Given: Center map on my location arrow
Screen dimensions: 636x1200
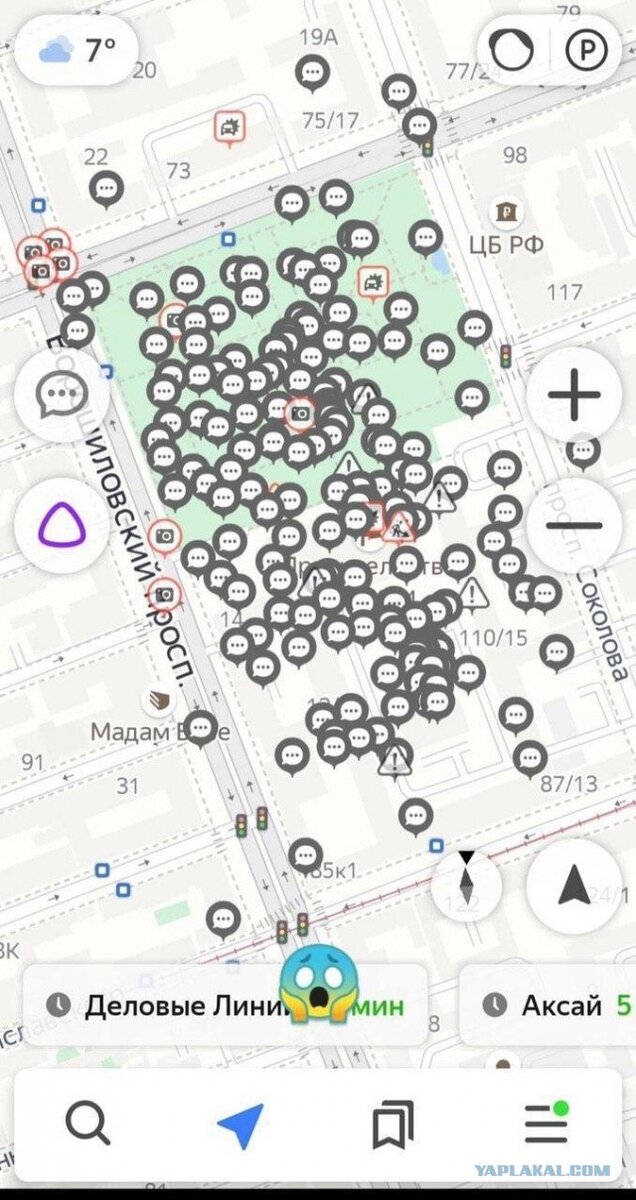Looking at the screenshot, I should [574, 884].
